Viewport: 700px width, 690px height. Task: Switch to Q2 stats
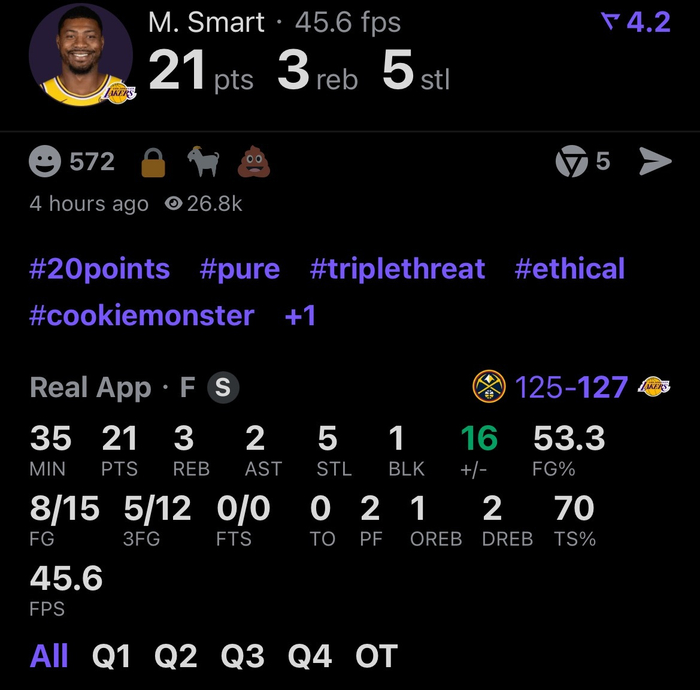tap(175, 656)
